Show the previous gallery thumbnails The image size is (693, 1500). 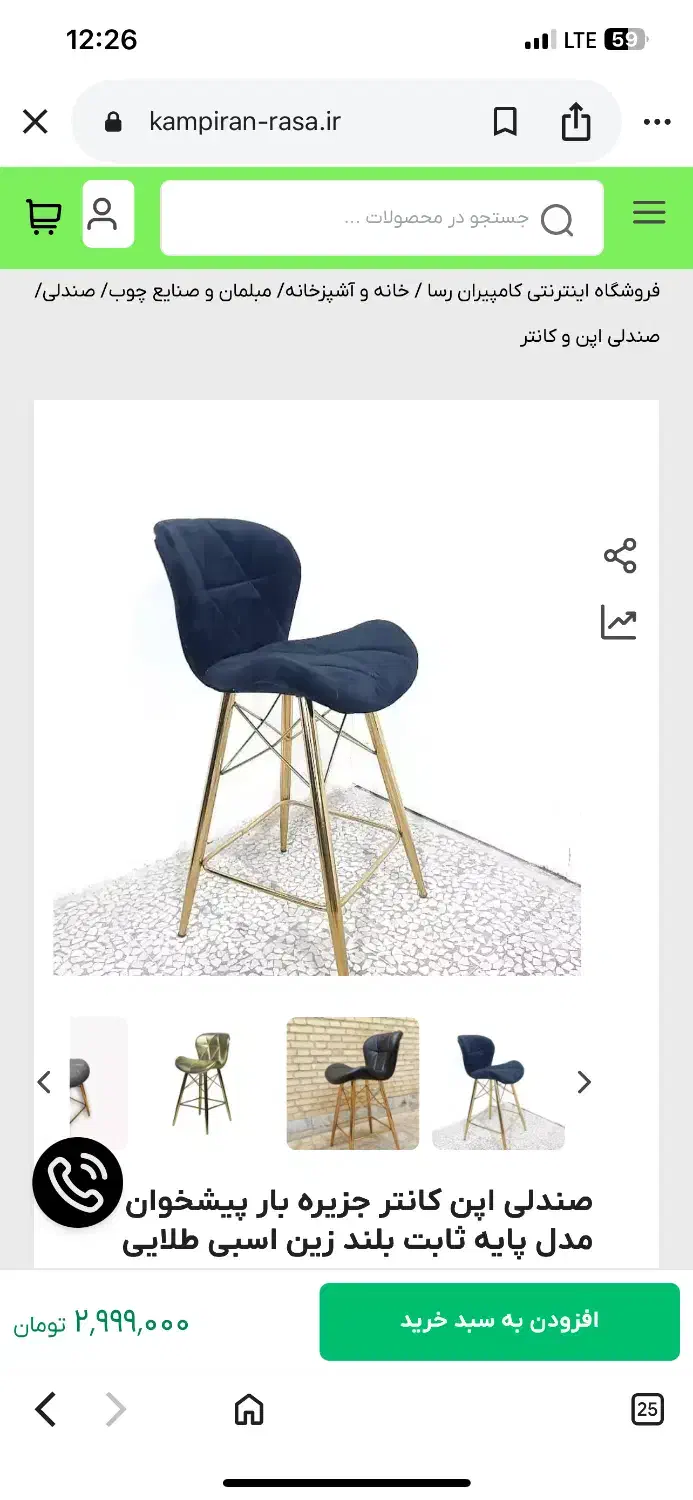[43, 1082]
